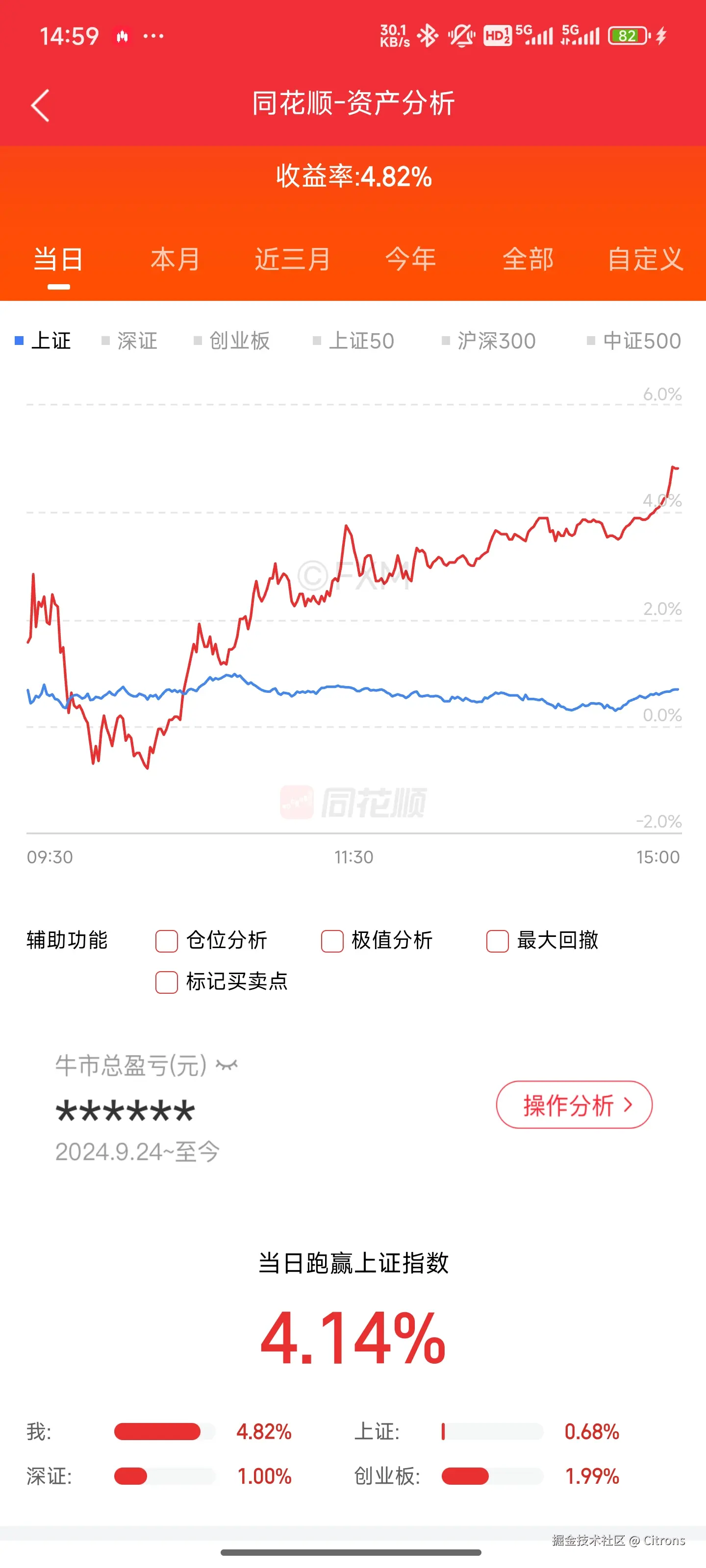Image resolution: width=706 pixels, height=1568 pixels.
Task: Open the 全部 performance view
Action: click(528, 259)
